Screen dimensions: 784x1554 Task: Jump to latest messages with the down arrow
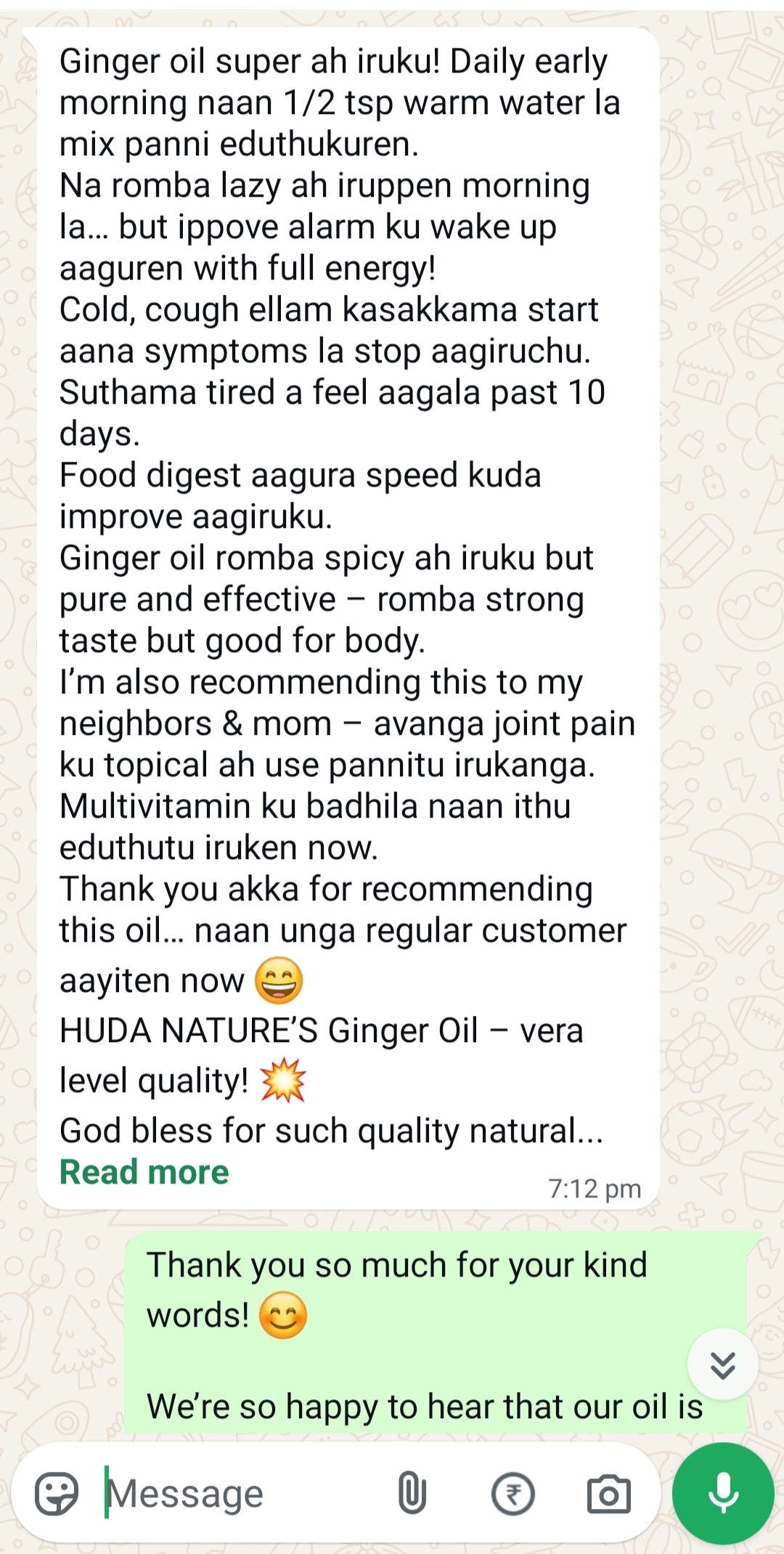click(x=722, y=1364)
